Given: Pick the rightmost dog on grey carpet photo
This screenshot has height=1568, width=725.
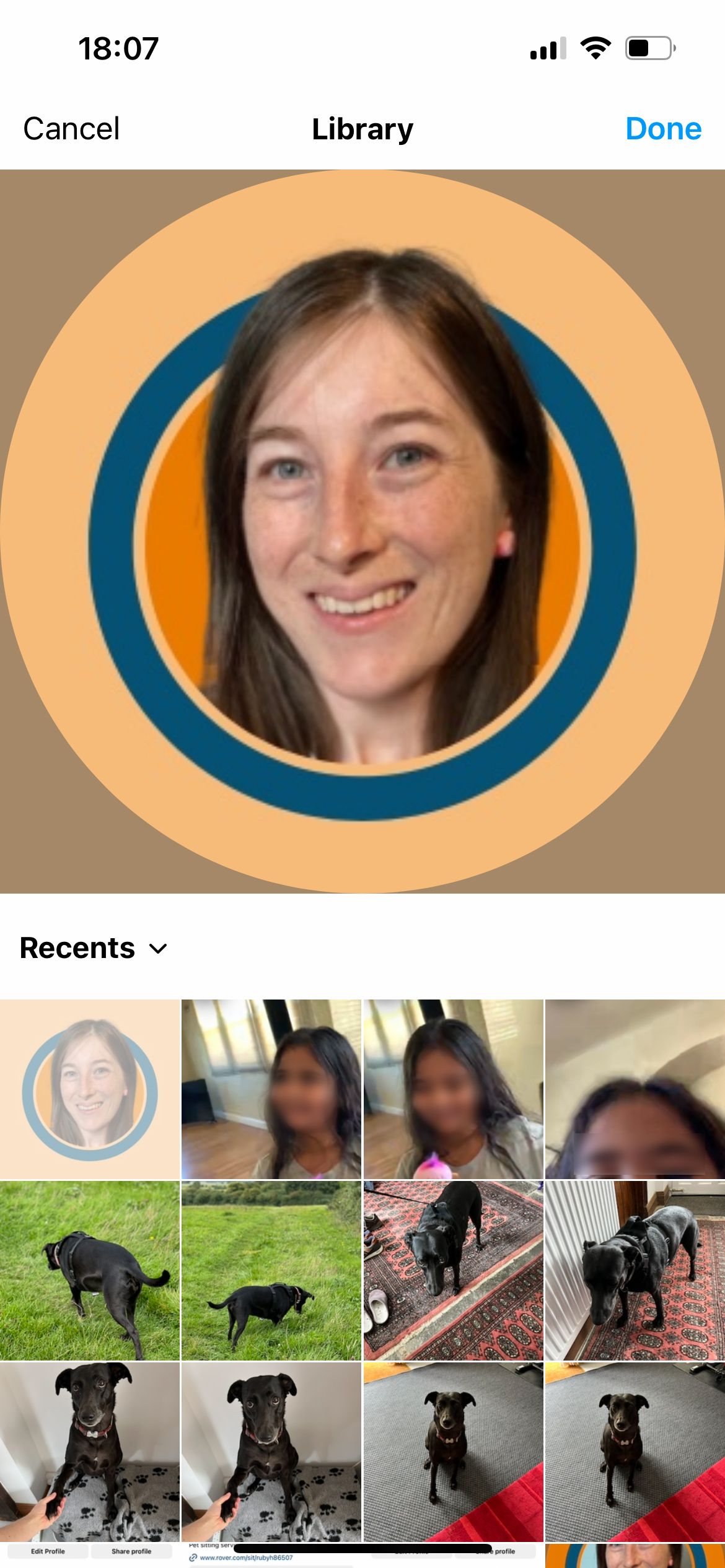Looking at the screenshot, I should (635, 1452).
